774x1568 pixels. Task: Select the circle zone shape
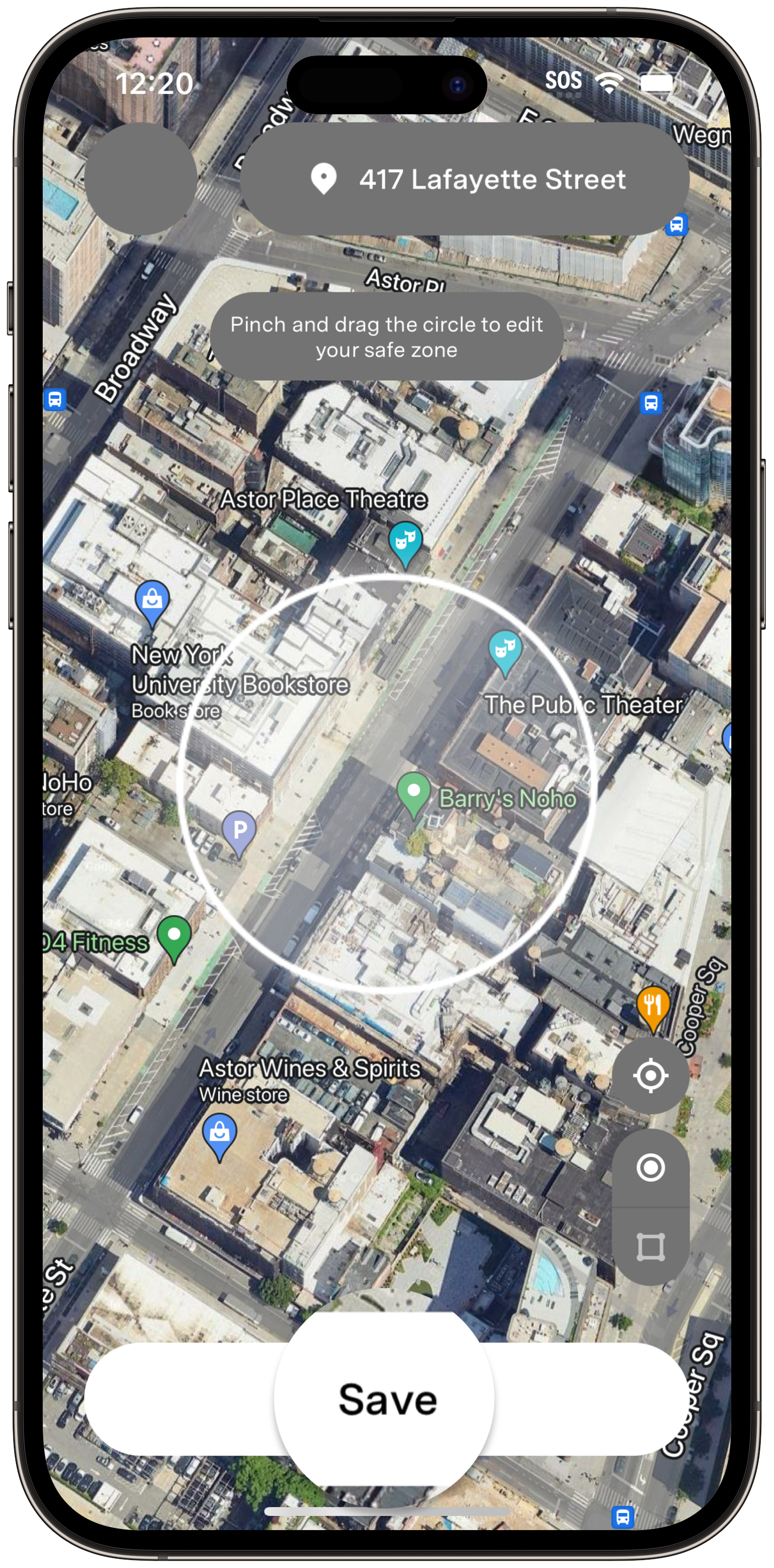[650, 1167]
